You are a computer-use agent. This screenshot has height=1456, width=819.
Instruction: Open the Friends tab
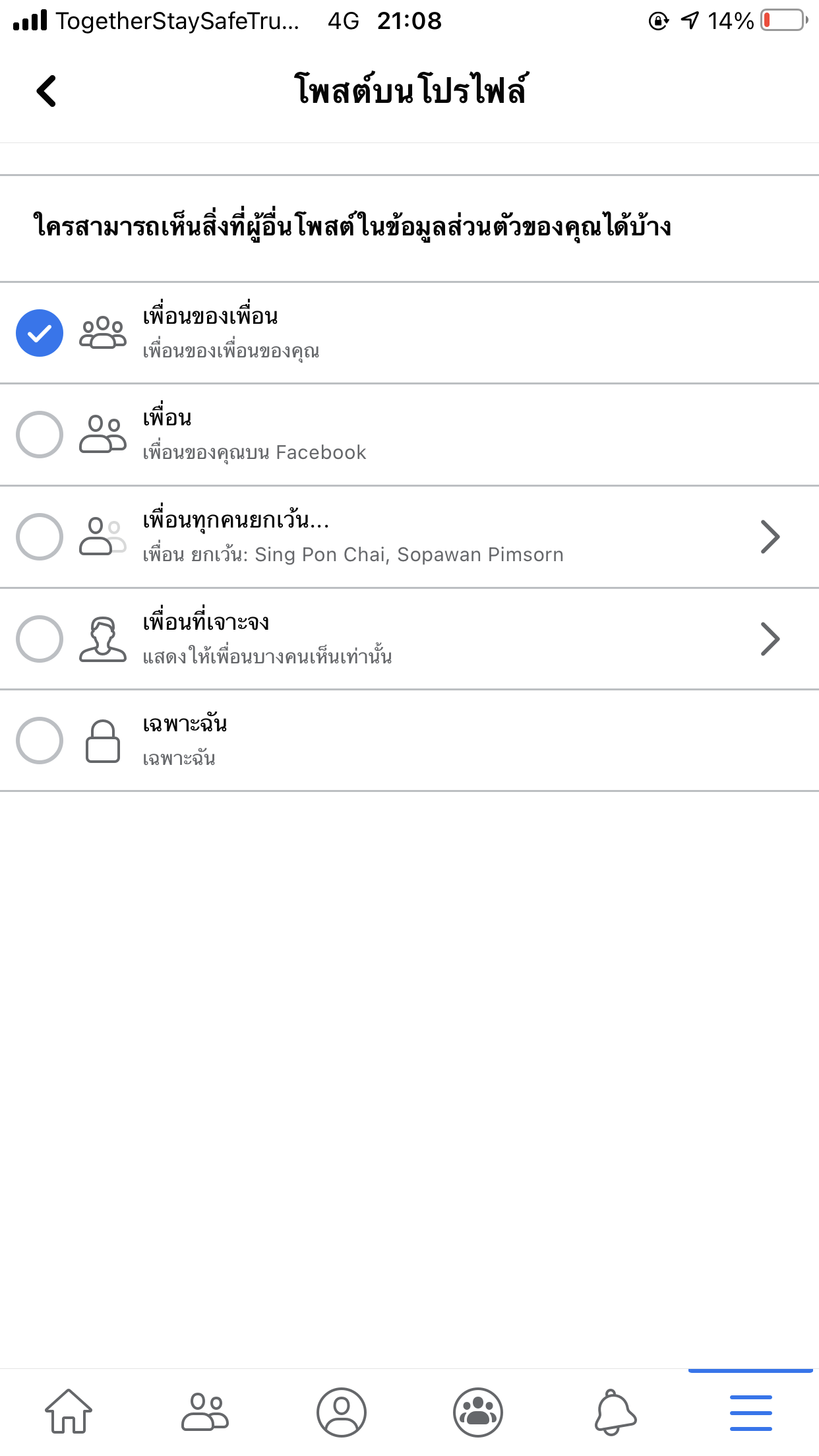[x=205, y=1412]
